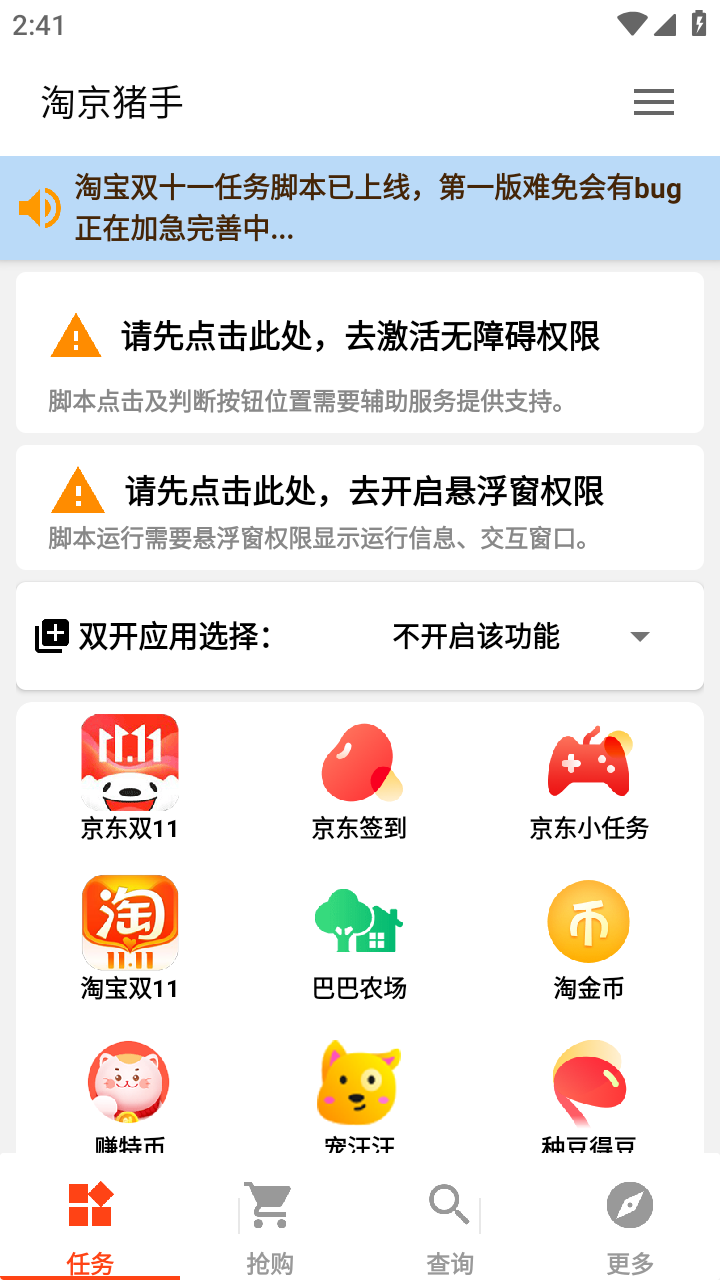This screenshot has width=720, height=1280.
Task: Tap the card to enable floating window permission
Action: tap(360, 508)
